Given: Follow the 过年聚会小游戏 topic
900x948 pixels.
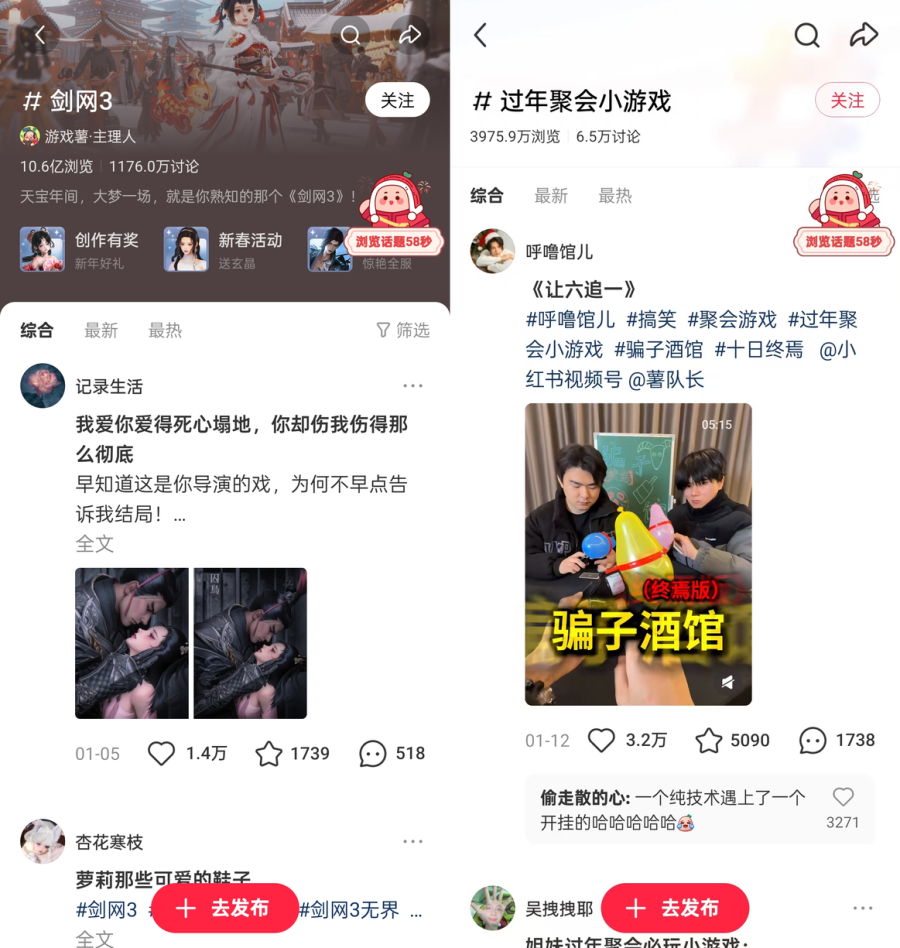Looking at the screenshot, I should pos(846,100).
